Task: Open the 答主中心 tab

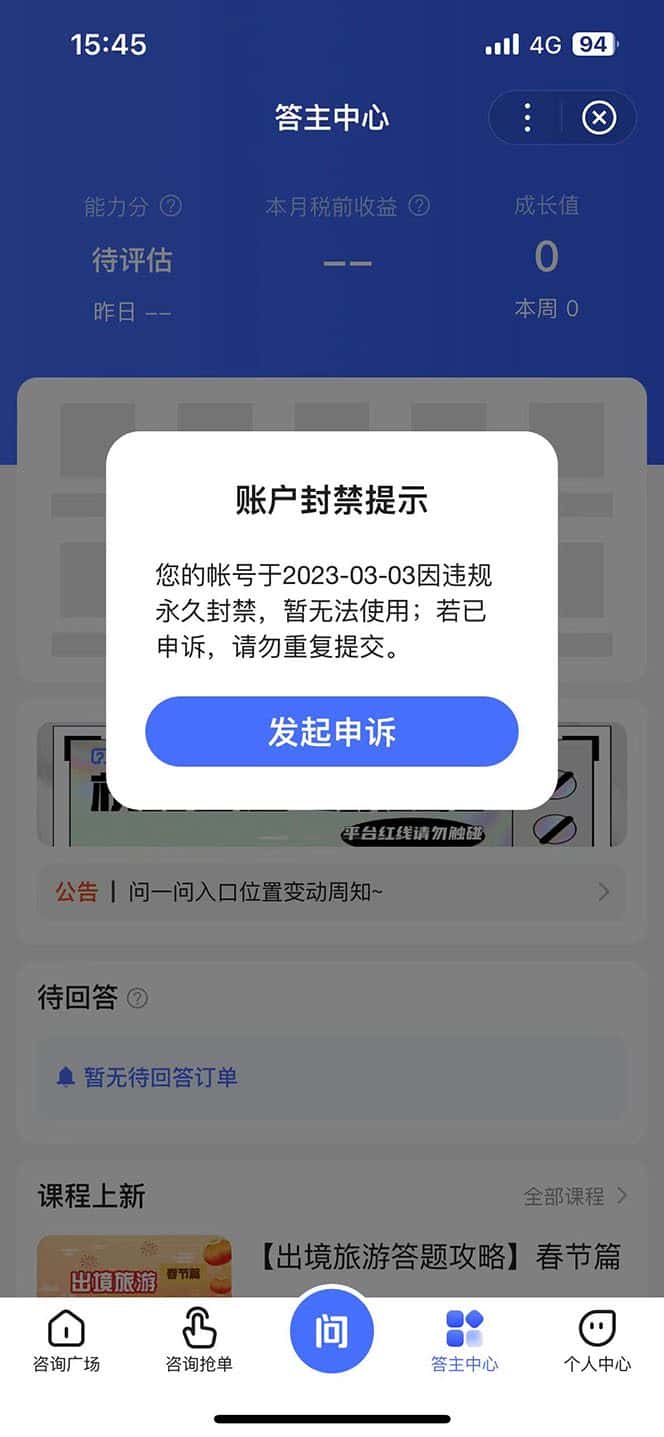Action: [464, 1342]
